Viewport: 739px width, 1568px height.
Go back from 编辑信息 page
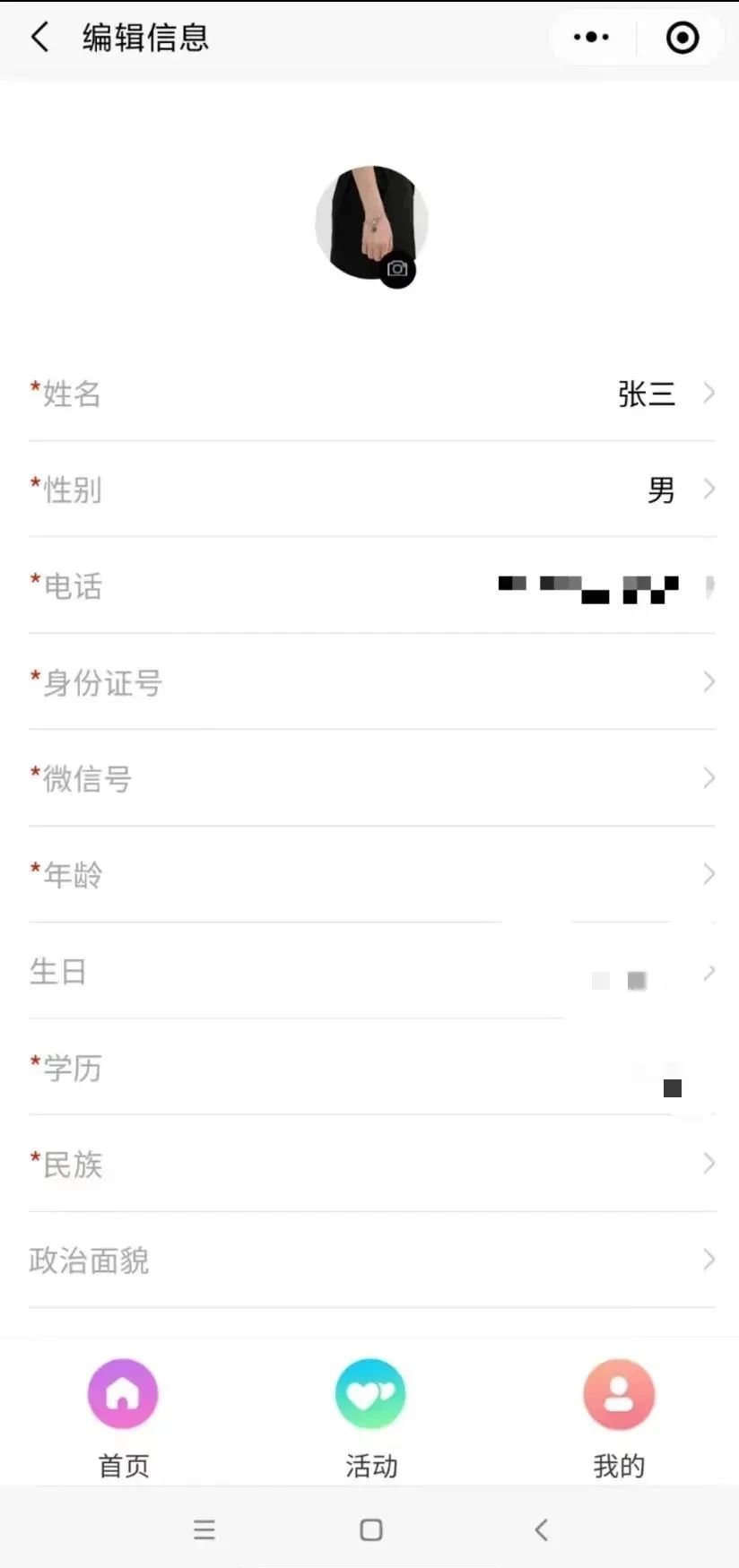click(x=40, y=38)
